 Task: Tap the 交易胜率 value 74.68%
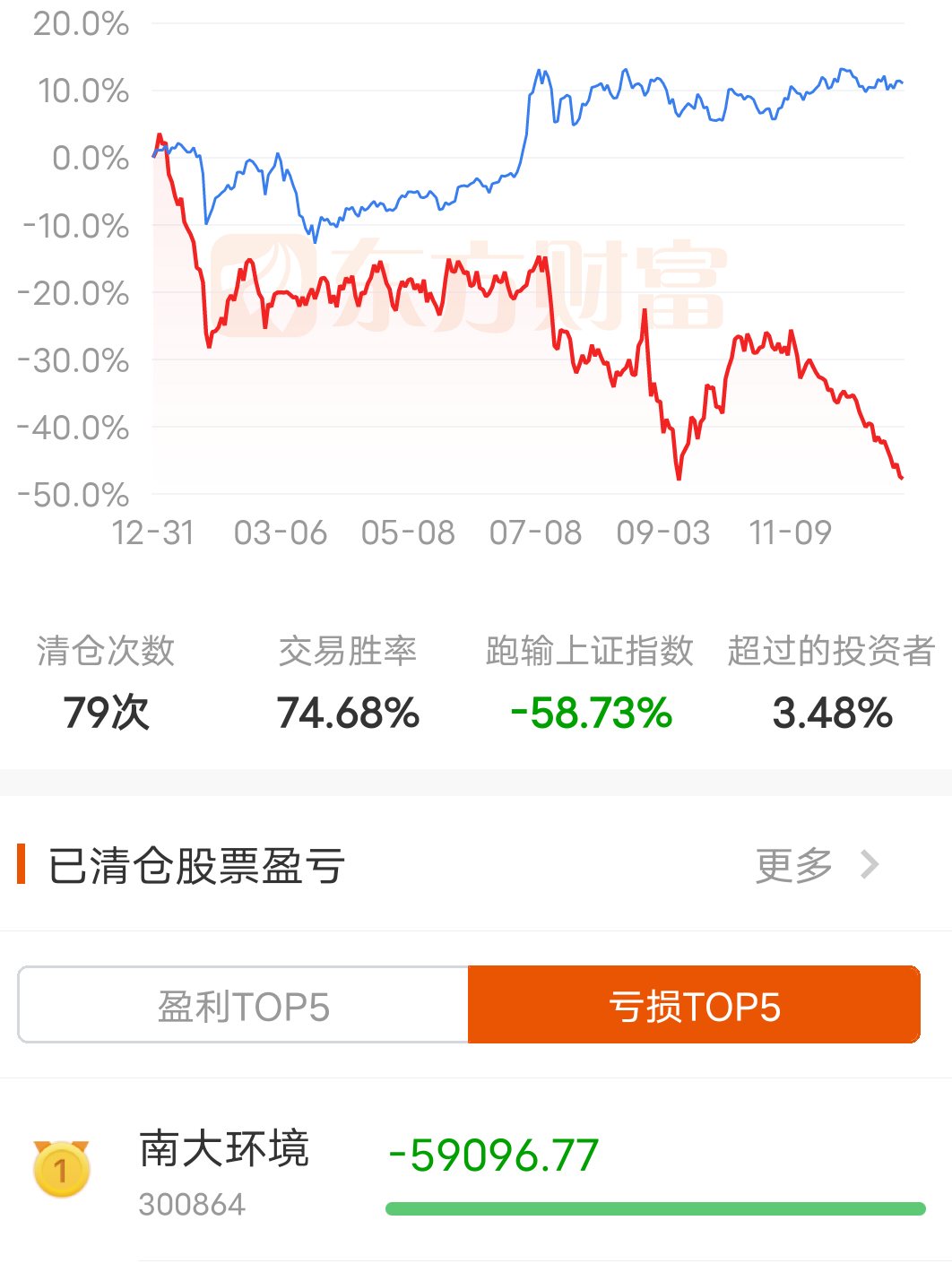click(349, 713)
